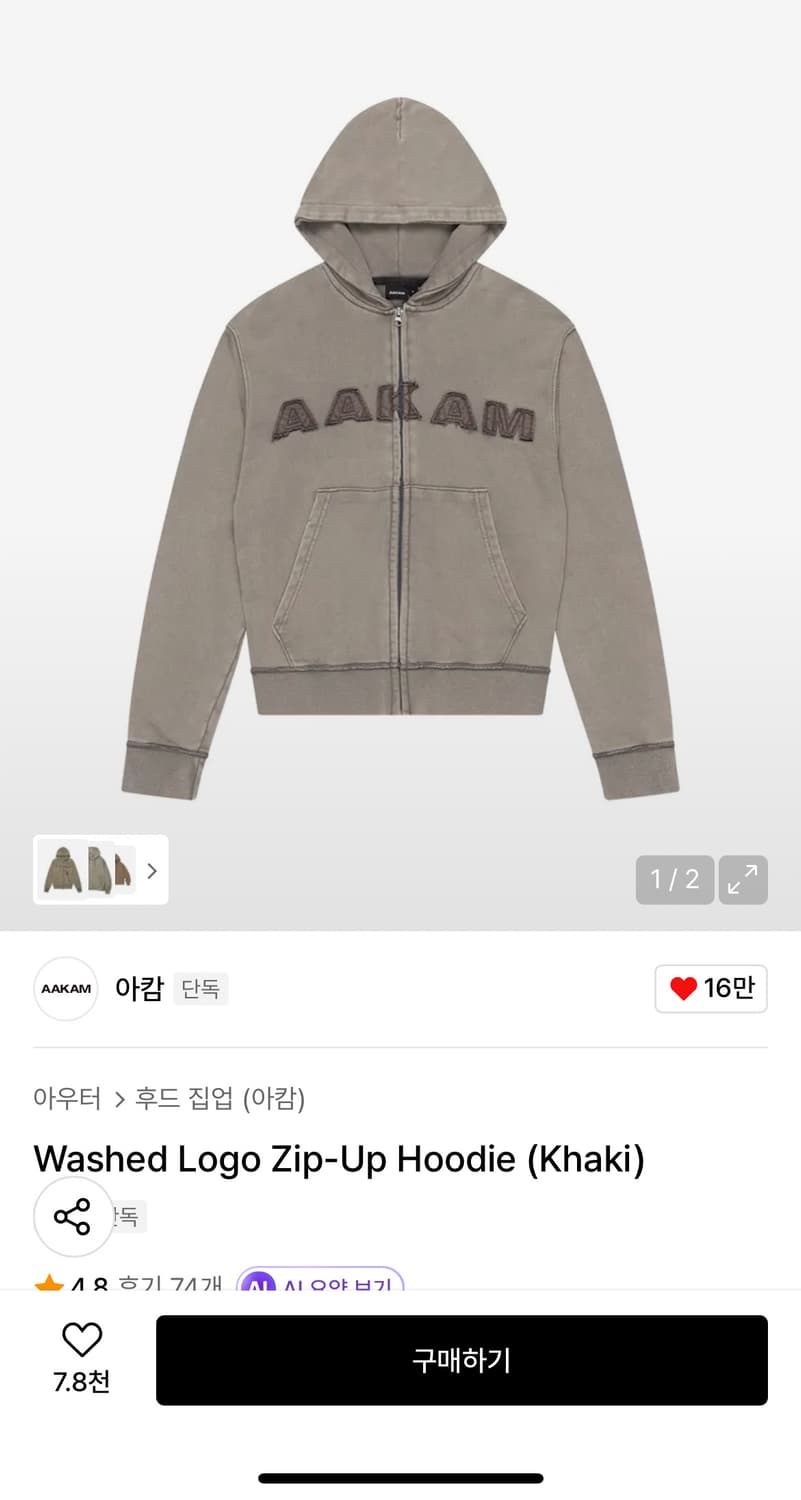Tap the 1/2 image page indicator
The height and width of the screenshot is (1500, 801).
675,879
